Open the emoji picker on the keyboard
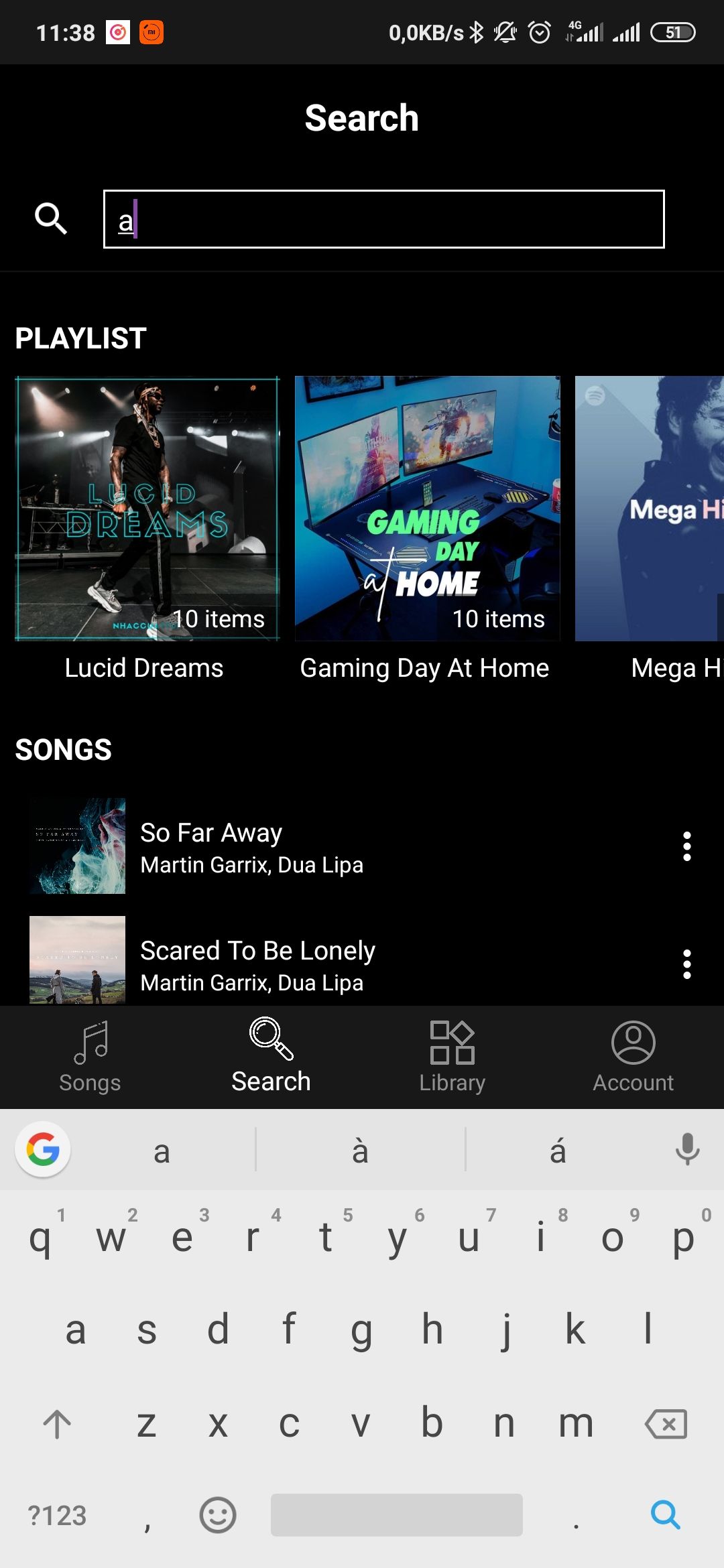 tap(218, 1514)
